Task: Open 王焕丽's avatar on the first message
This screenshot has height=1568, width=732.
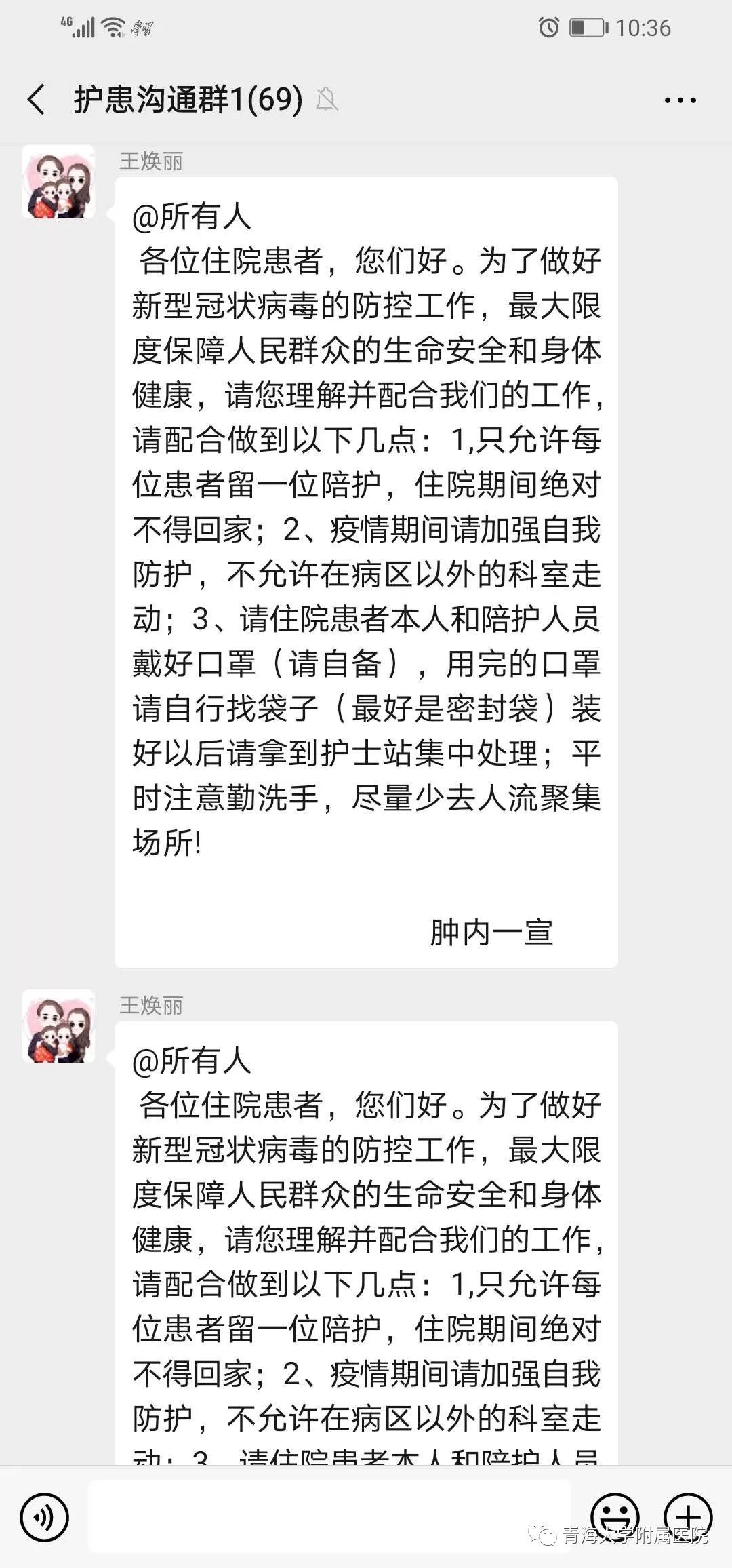Action: pyautogui.click(x=58, y=182)
